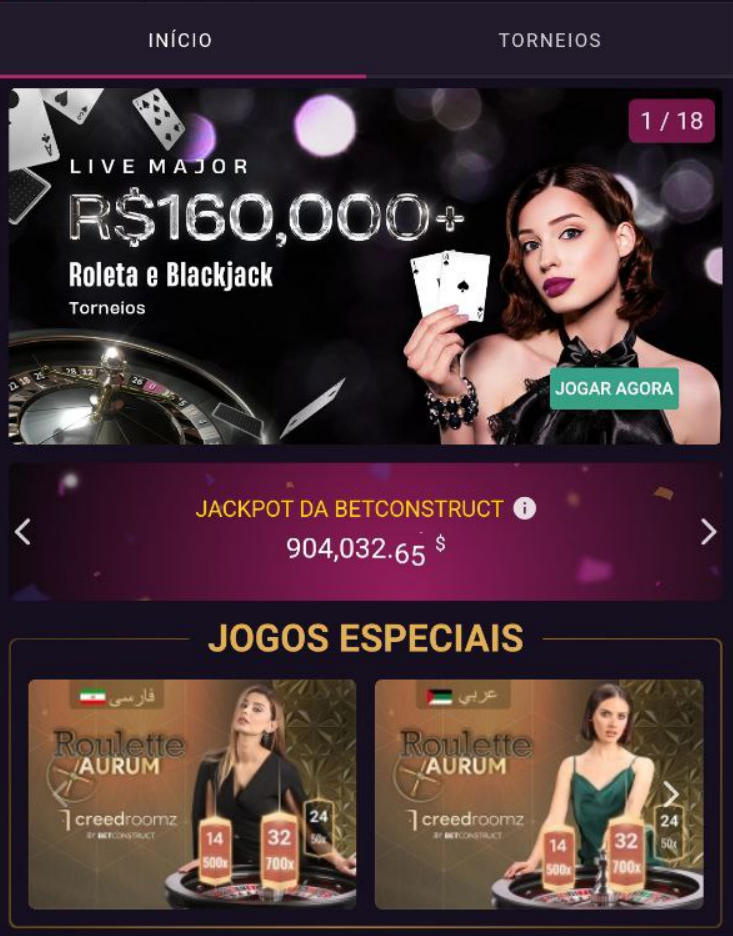Tap the Jogar Agora button
Screen dimensions: 733x936
pos(614,388)
